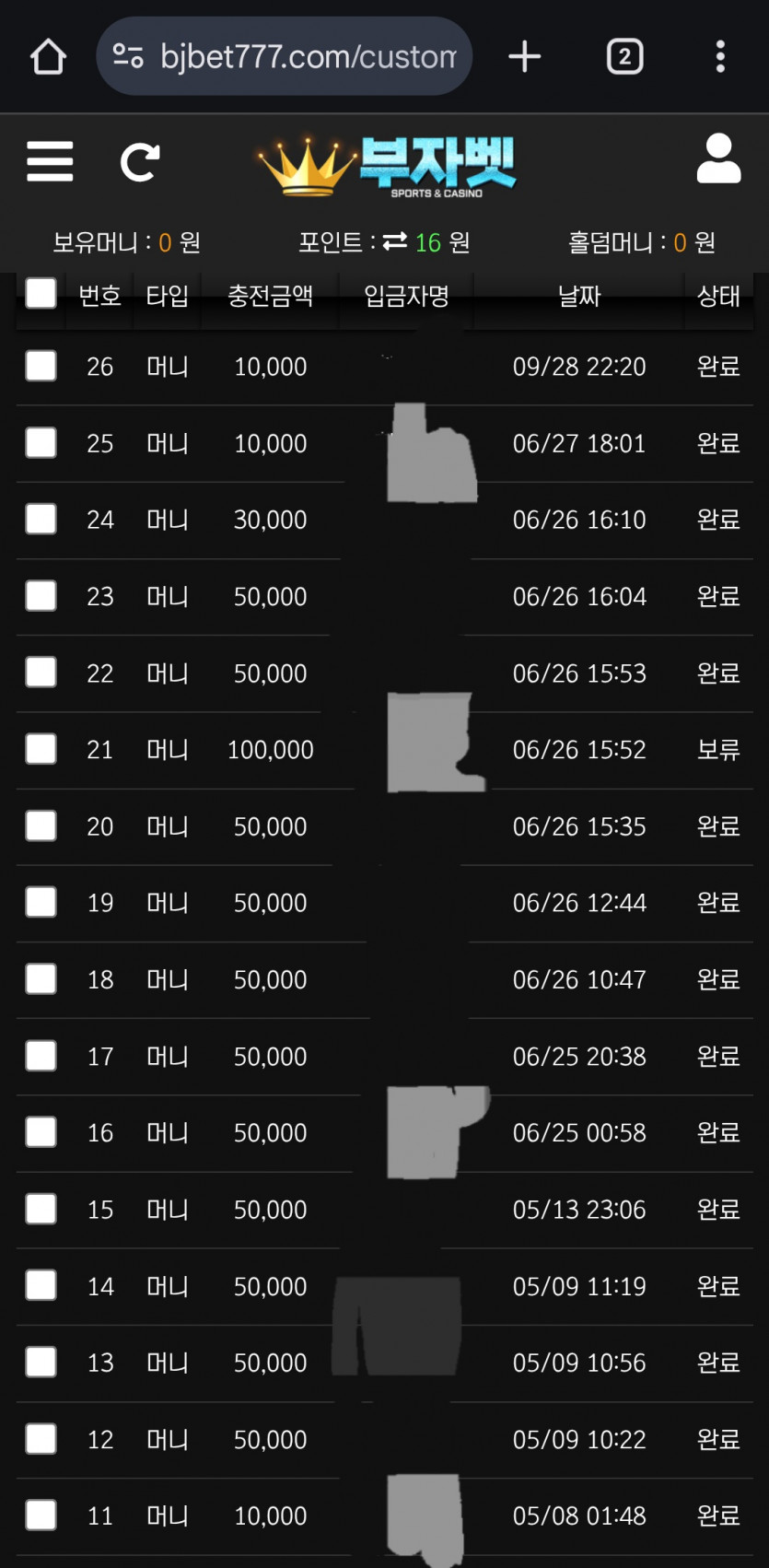This screenshot has width=769, height=1568.
Task: Select the checkbox for entry 25
Action: [41, 442]
